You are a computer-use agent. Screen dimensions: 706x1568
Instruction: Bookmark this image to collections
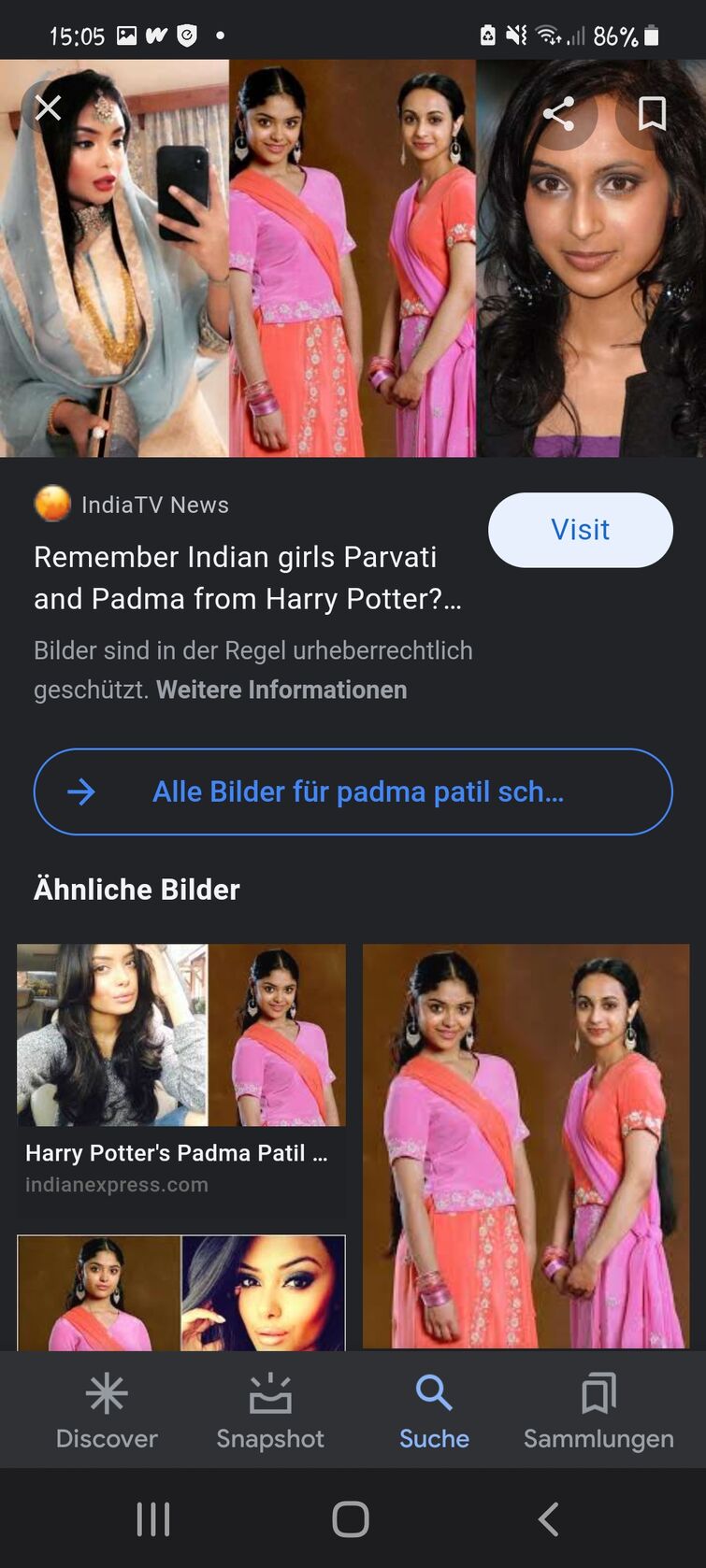(652, 114)
